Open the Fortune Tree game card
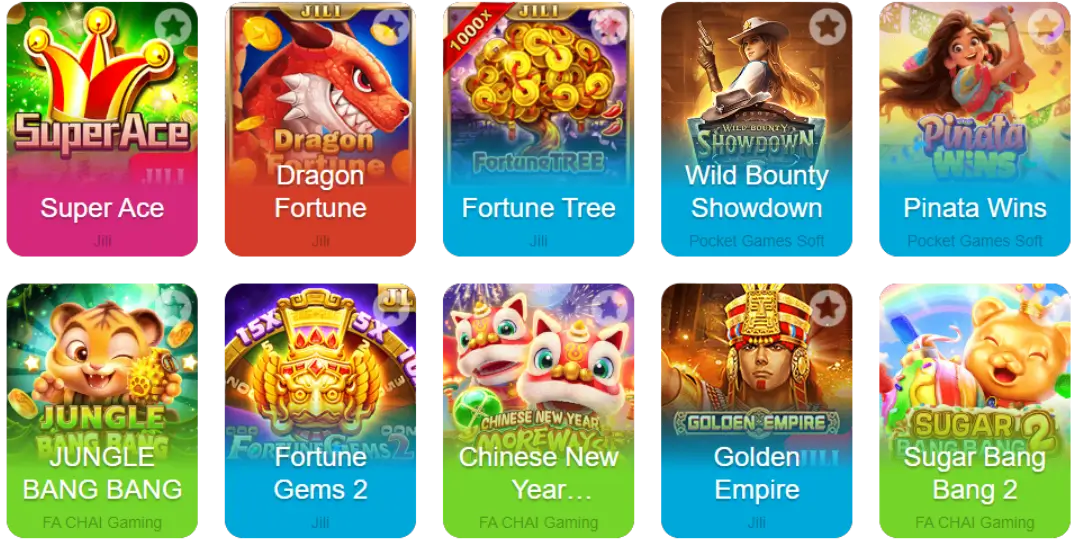This screenshot has height=540, width=1080. coord(538,130)
